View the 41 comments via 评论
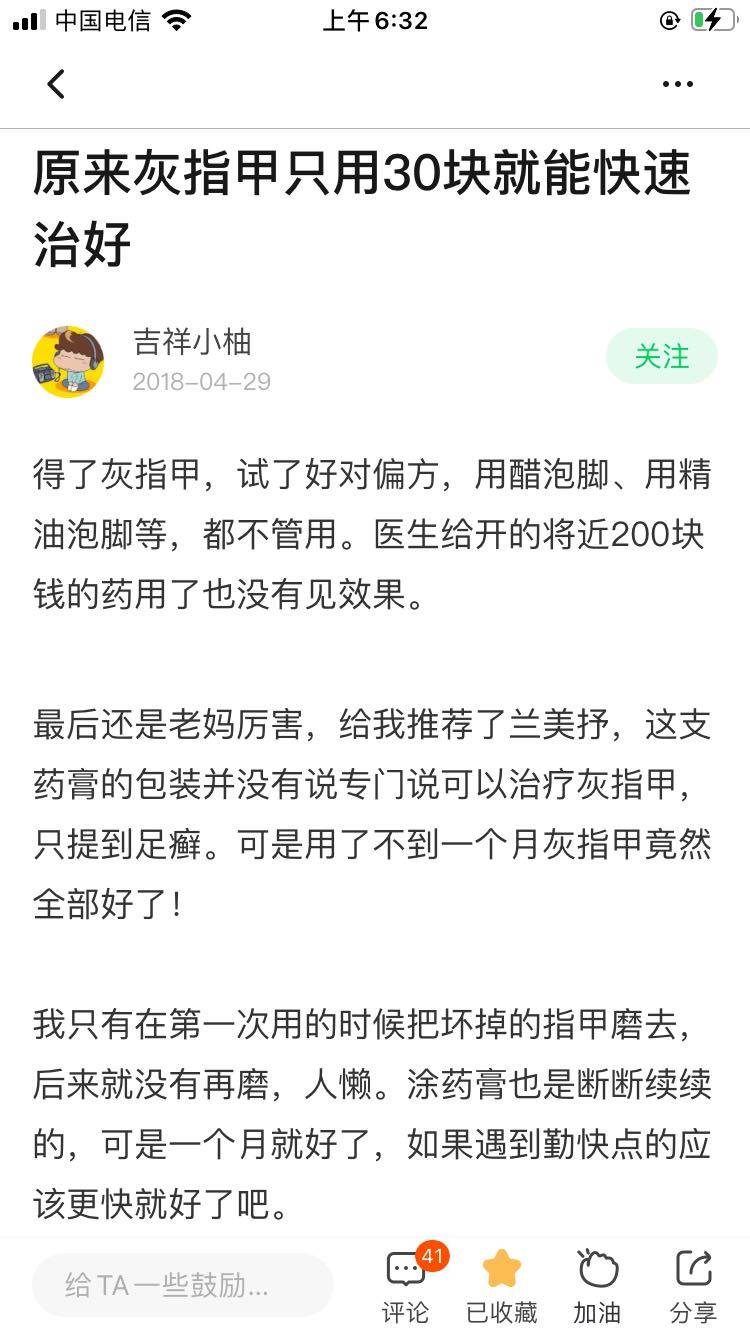750x1334 pixels. (406, 1285)
